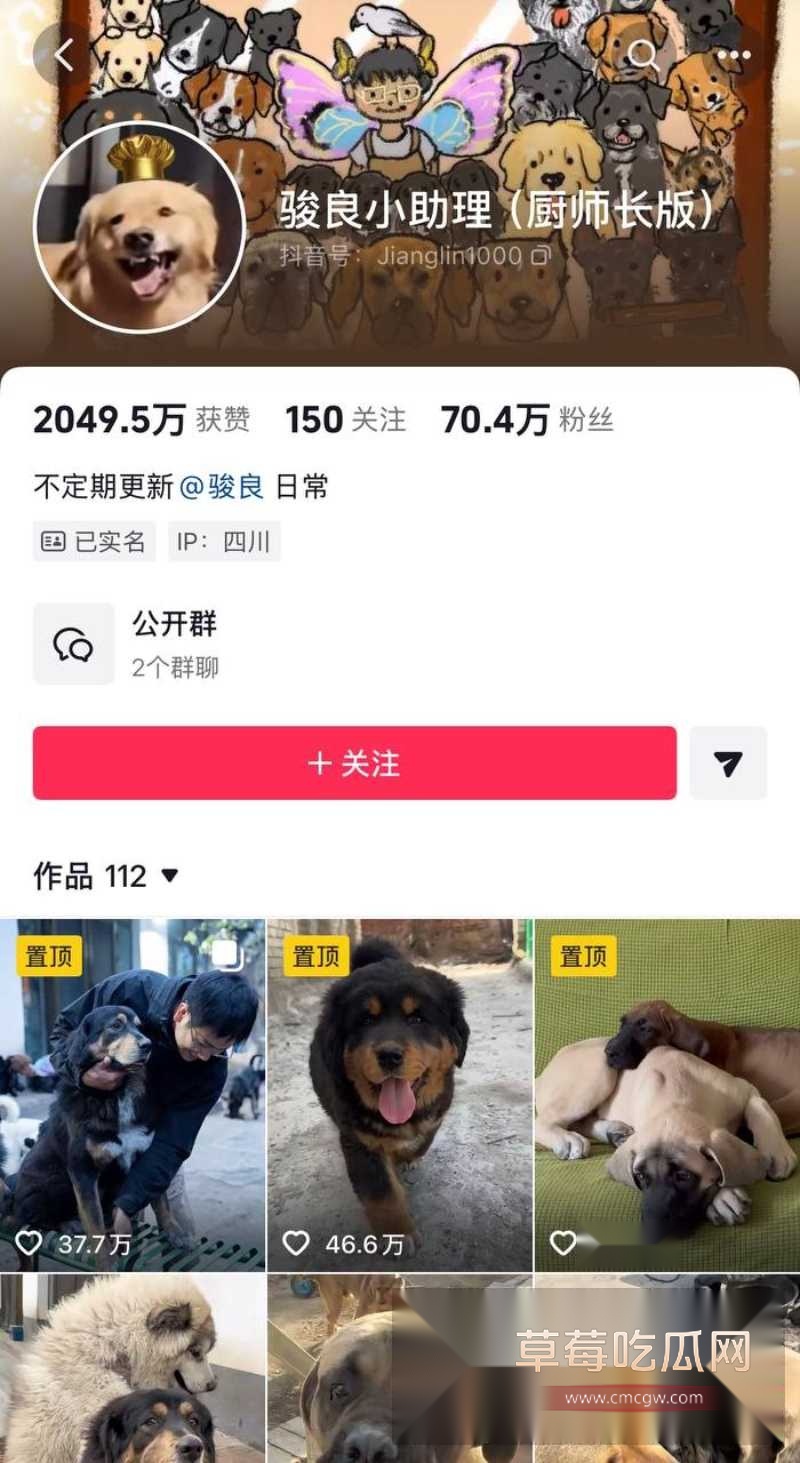Tap the heart on the 37.7万 video
The image size is (800, 1463).
click(x=29, y=1244)
